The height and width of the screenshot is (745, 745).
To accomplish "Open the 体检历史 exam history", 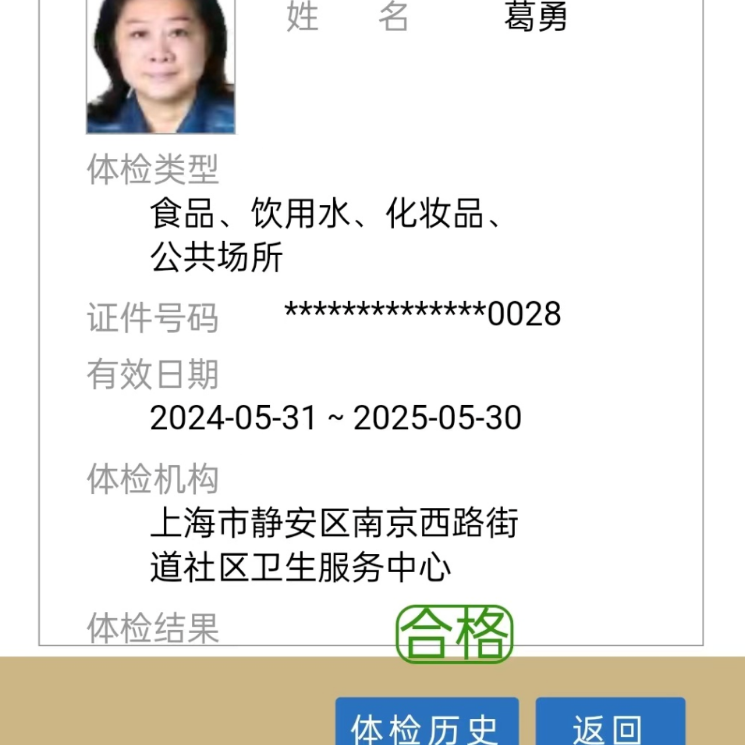I will click(x=426, y=724).
